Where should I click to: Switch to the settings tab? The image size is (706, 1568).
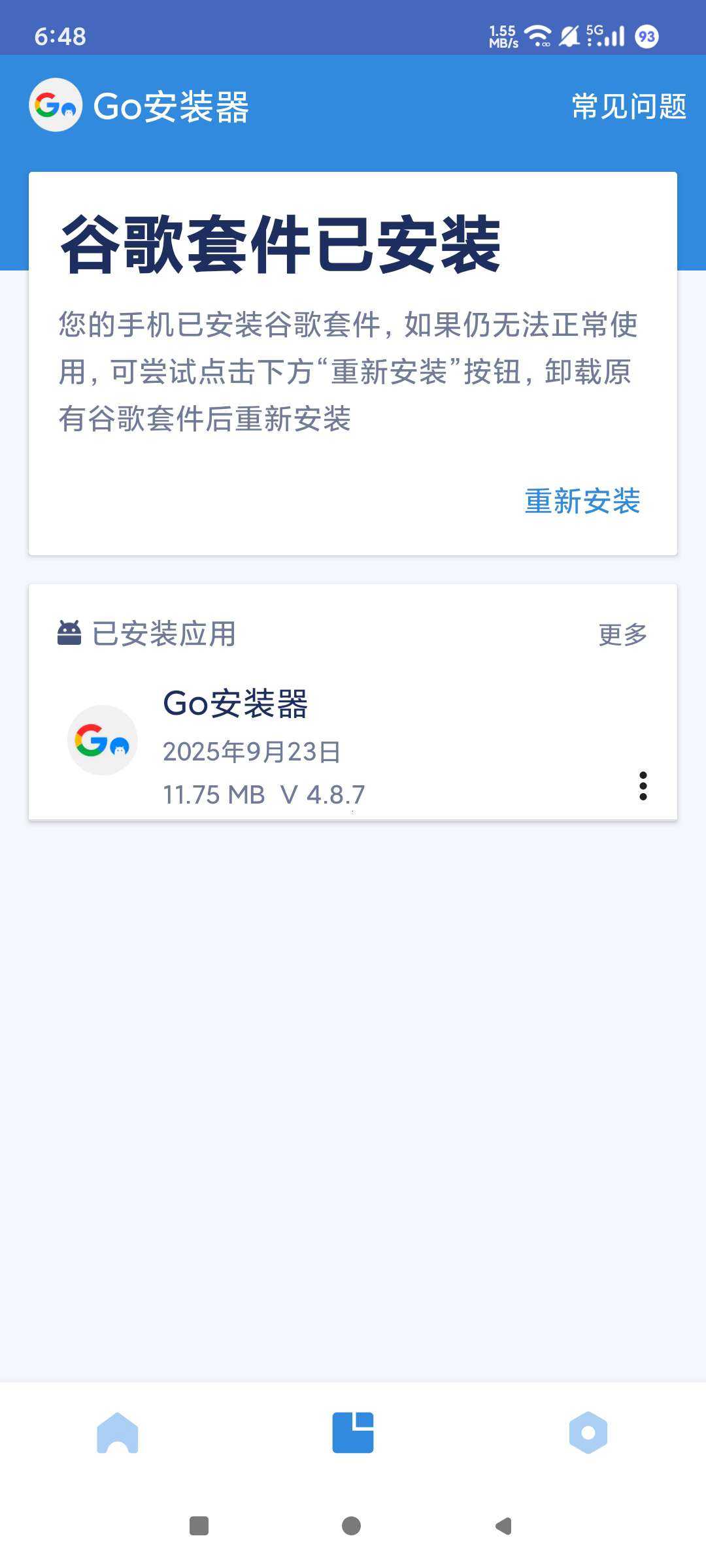(588, 1433)
